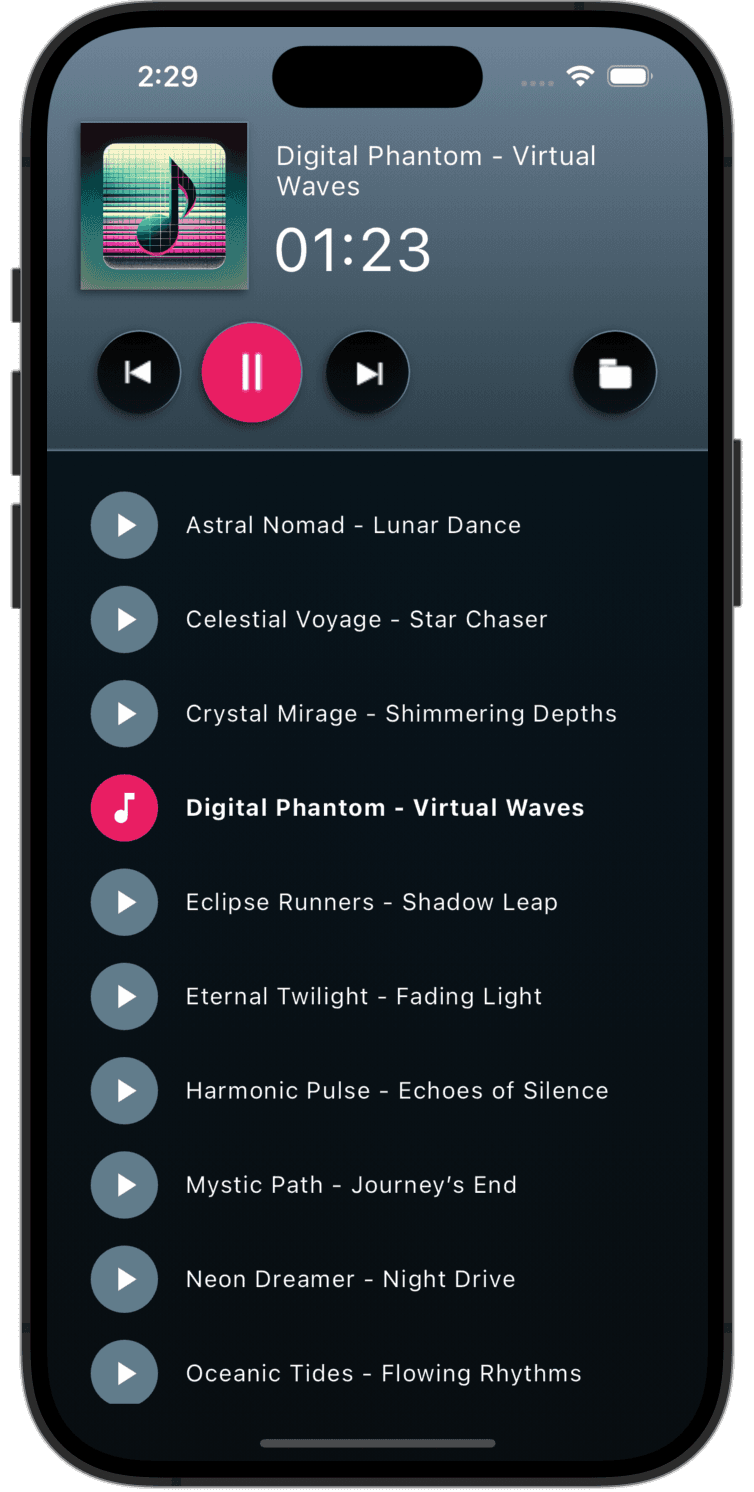Pause the current track
The image size is (754, 1492).
coord(252,372)
